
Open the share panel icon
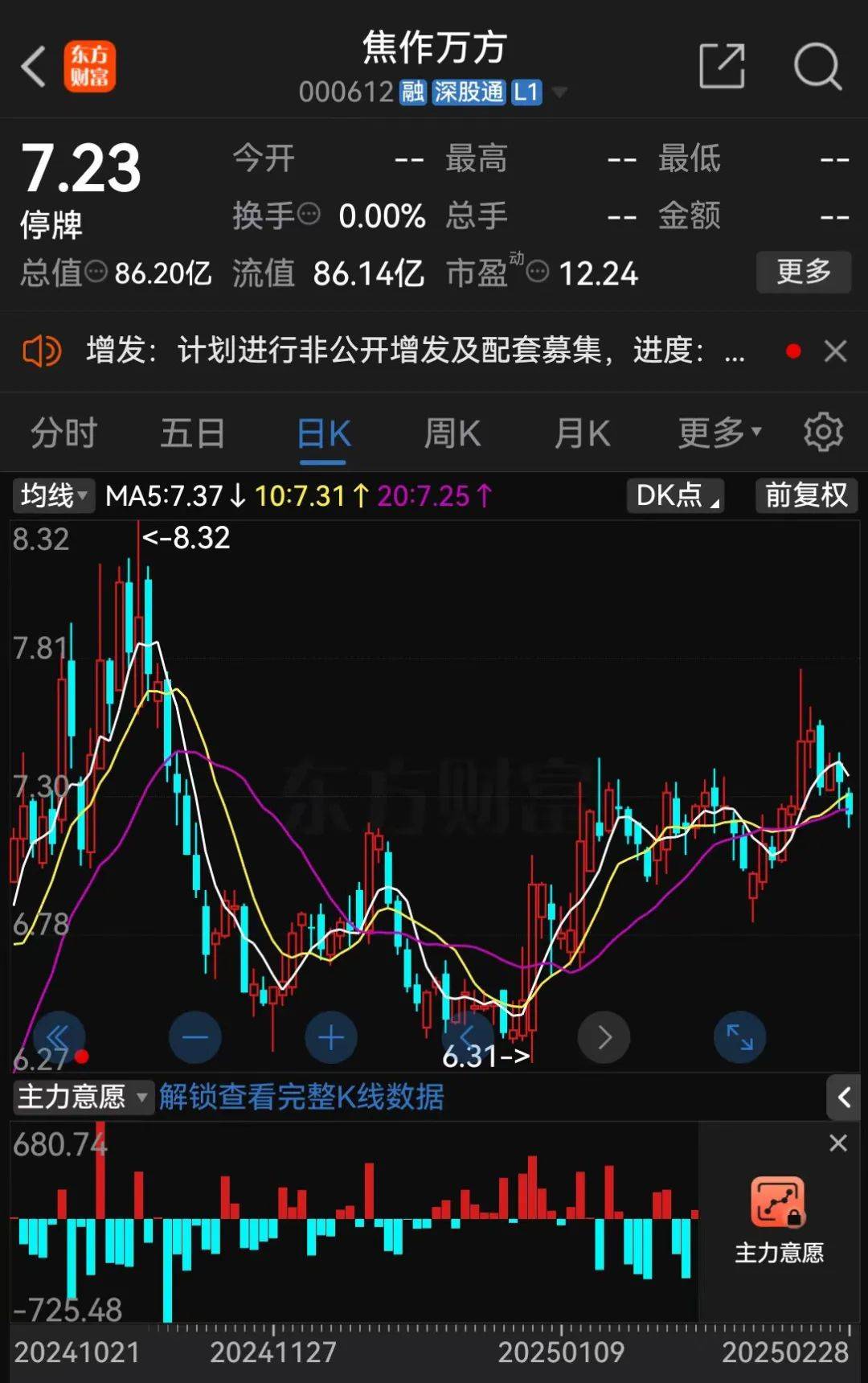point(722,68)
